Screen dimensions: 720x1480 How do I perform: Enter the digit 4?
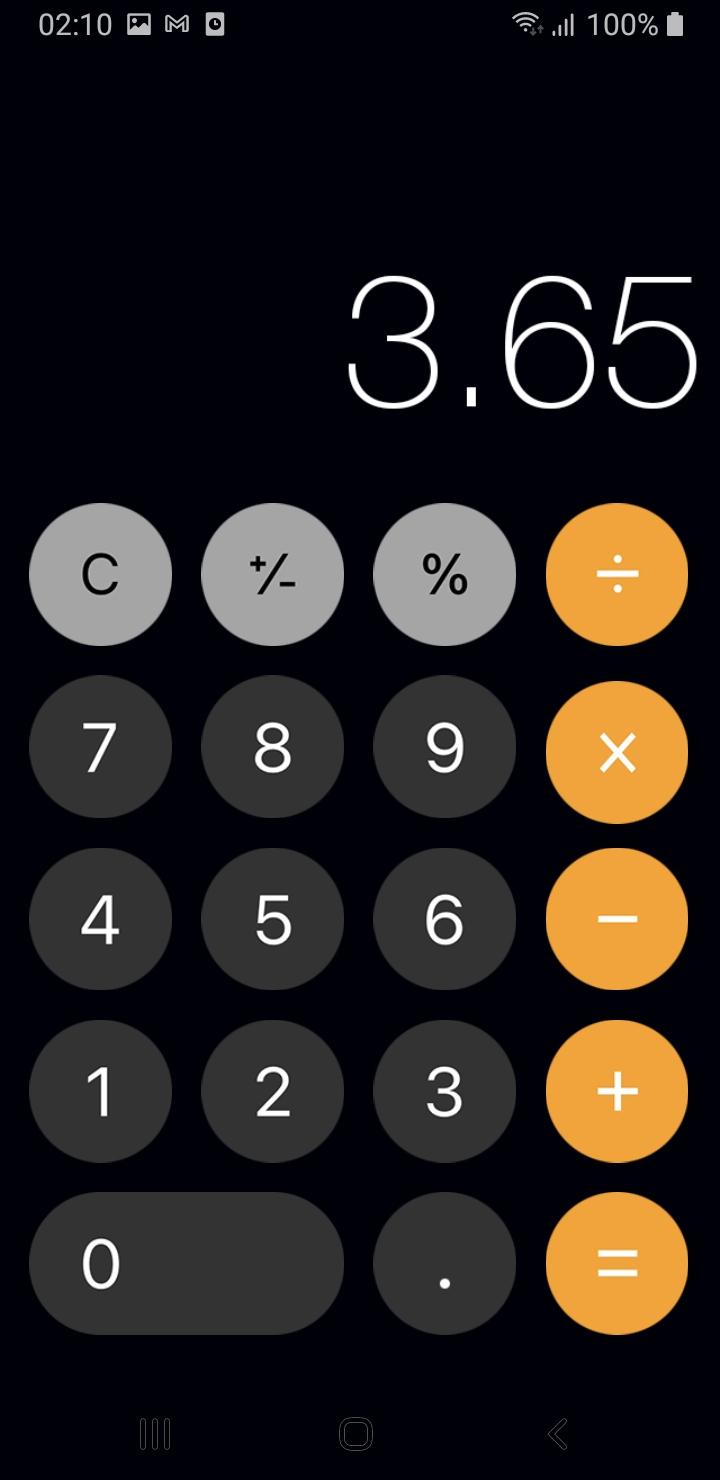100,919
